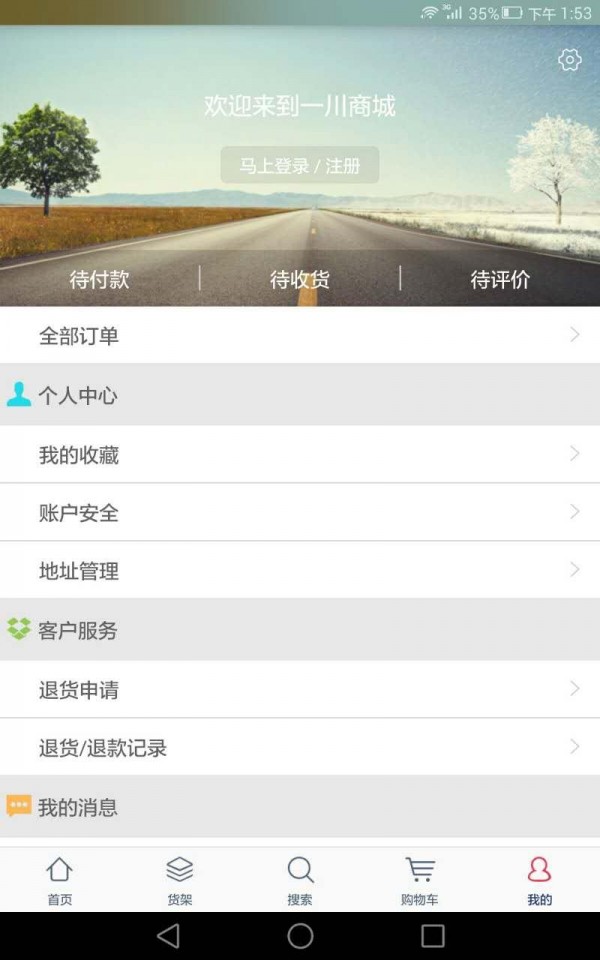This screenshot has width=600, height=960.
Task: Select the 我的 tab
Action: click(539, 880)
